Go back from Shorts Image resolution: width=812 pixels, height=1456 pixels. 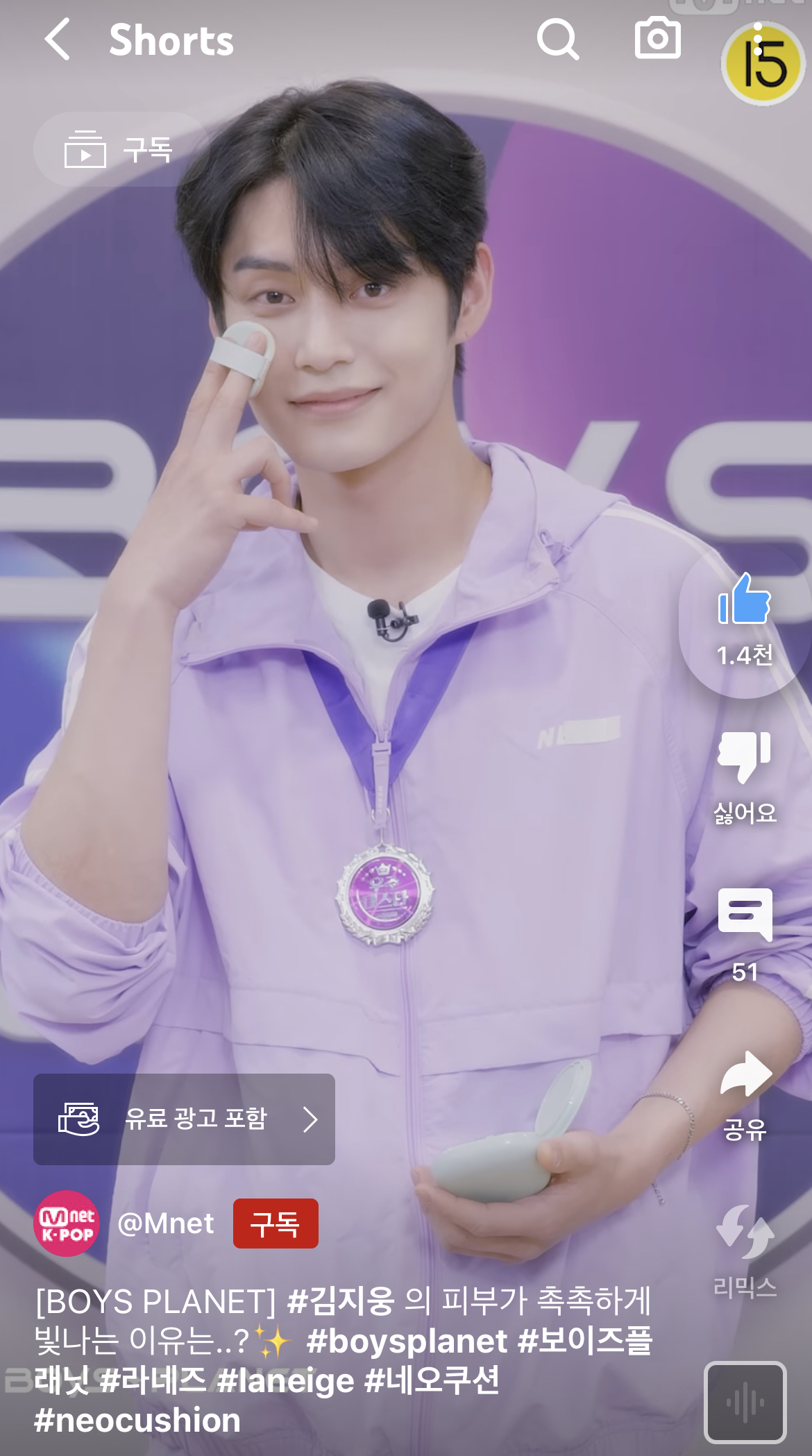coord(58,40)
